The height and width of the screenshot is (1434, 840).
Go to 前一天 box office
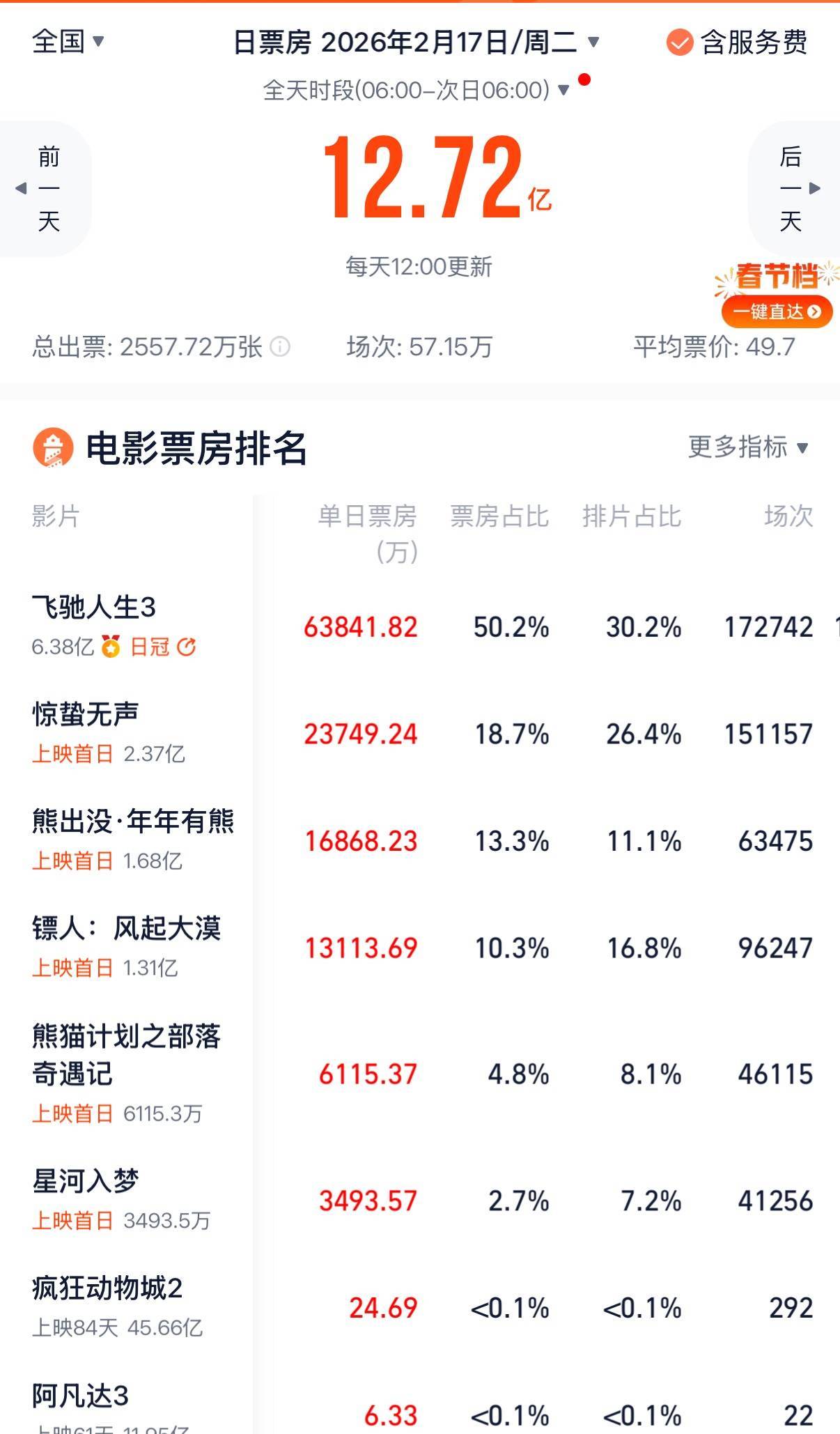47,189
